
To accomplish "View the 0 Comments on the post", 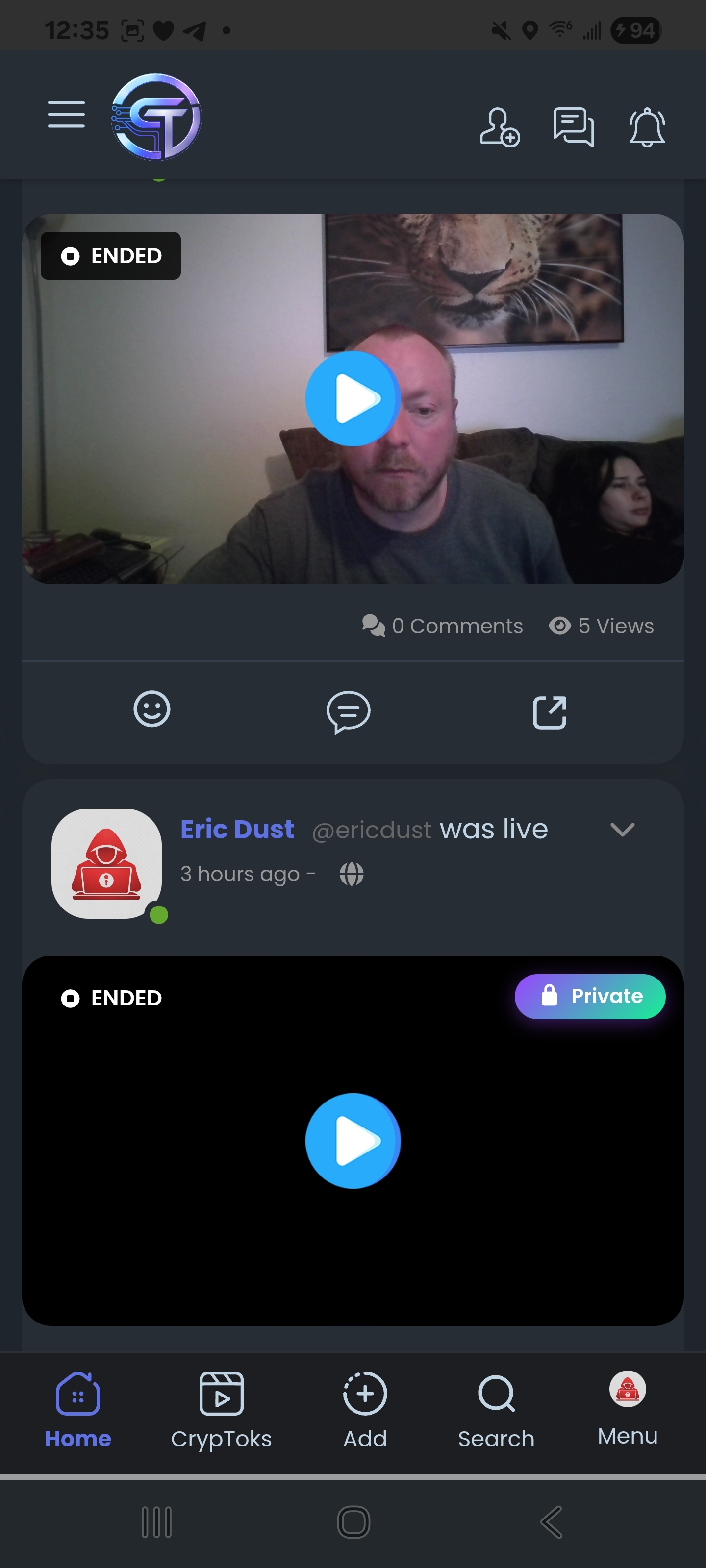I will tap(443, 626).
